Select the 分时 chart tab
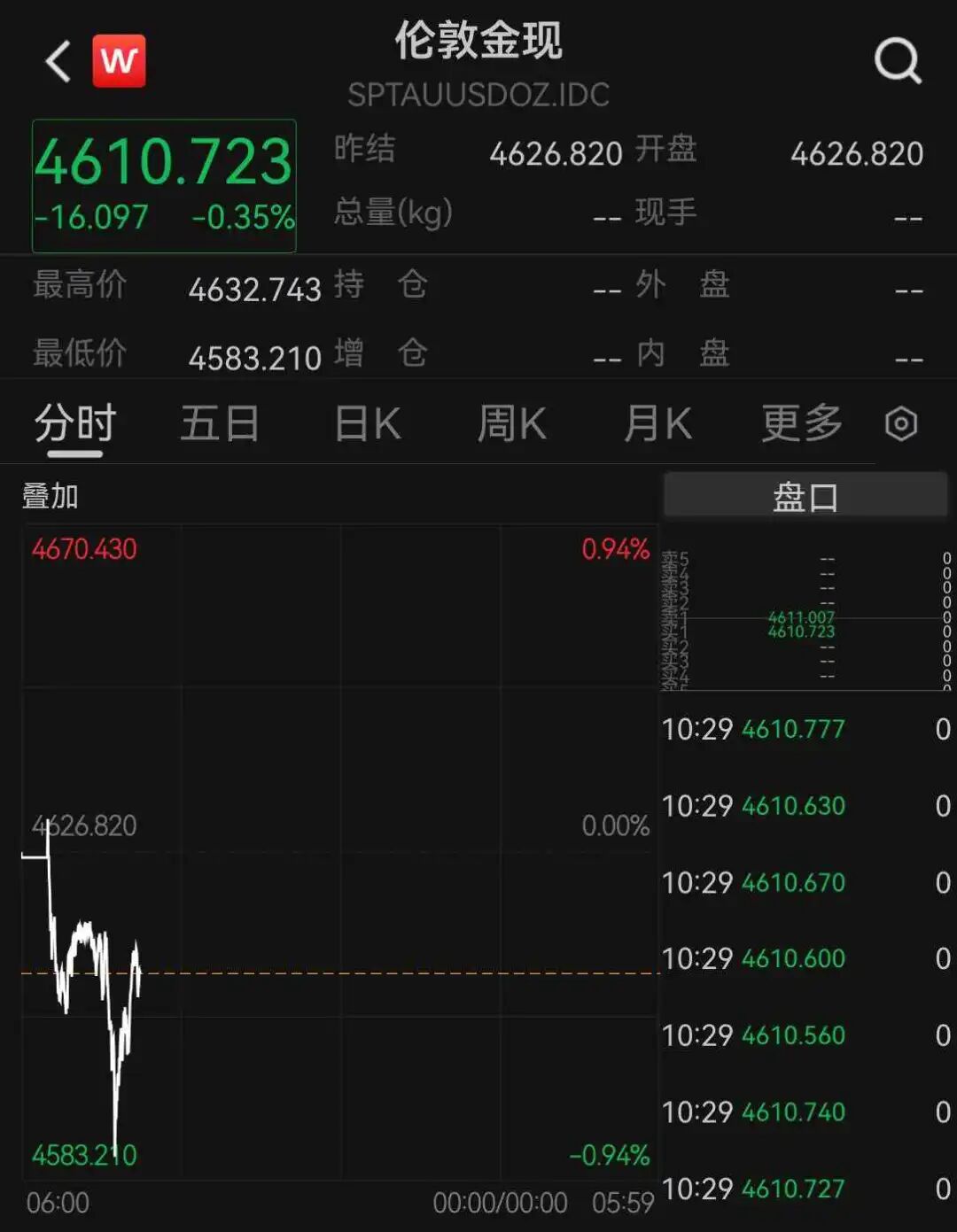This screenshot has height=1232, width=957. click(x=75, y=423)
